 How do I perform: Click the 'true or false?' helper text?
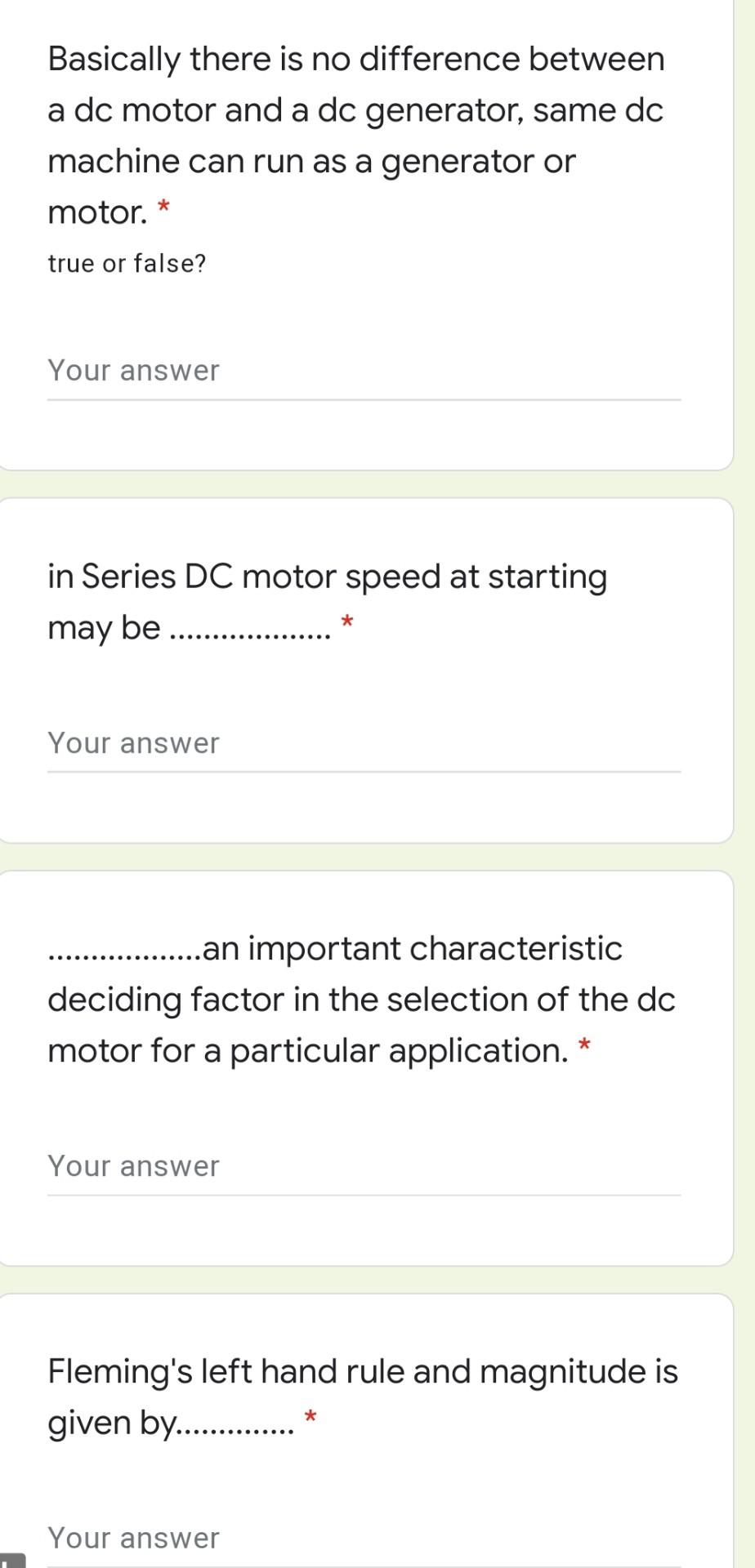pyautogui.click(x=127, y=263)
